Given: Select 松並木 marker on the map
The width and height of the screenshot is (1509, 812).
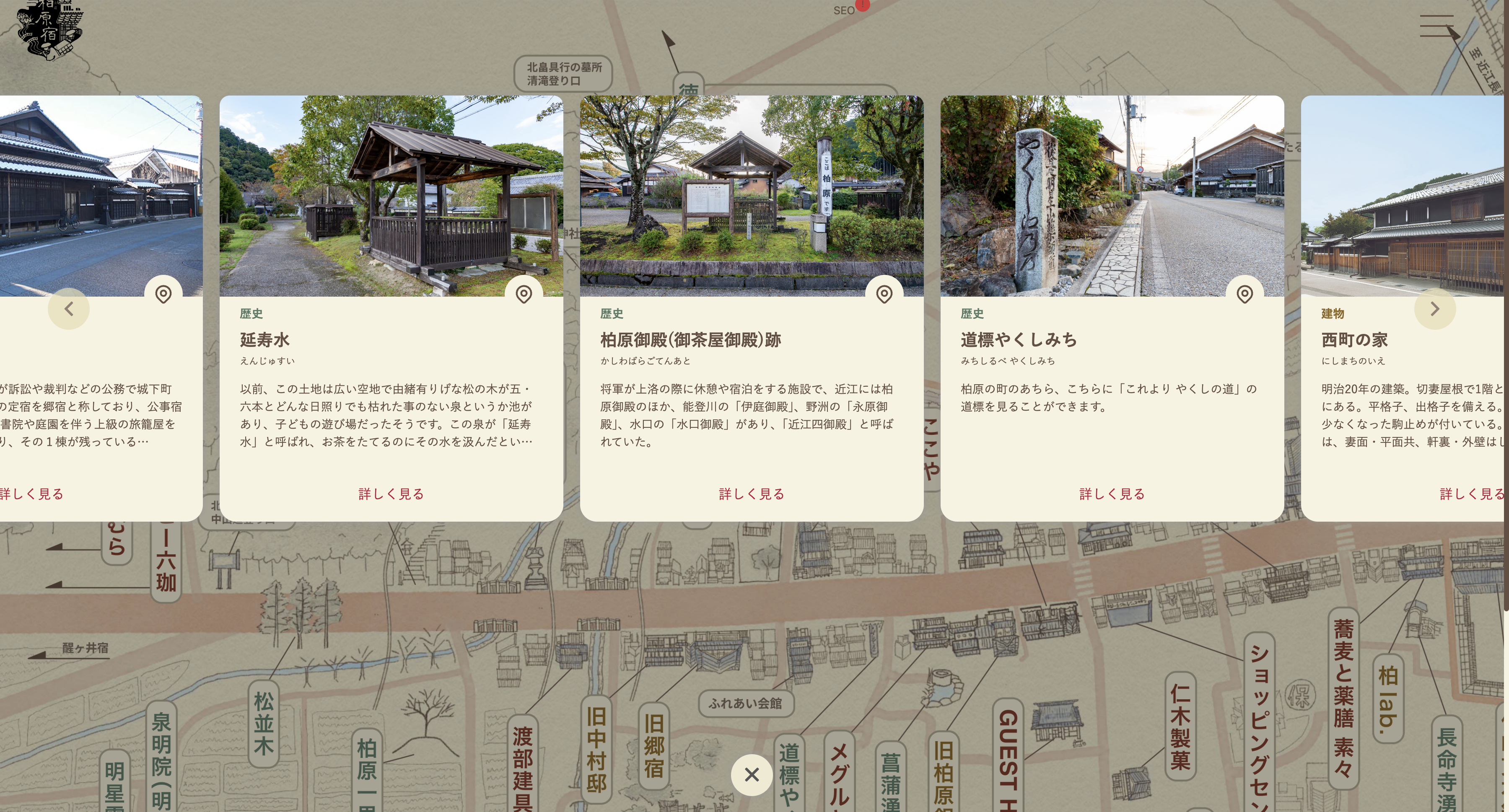Looking at the screenshot, I should (263, 724).
